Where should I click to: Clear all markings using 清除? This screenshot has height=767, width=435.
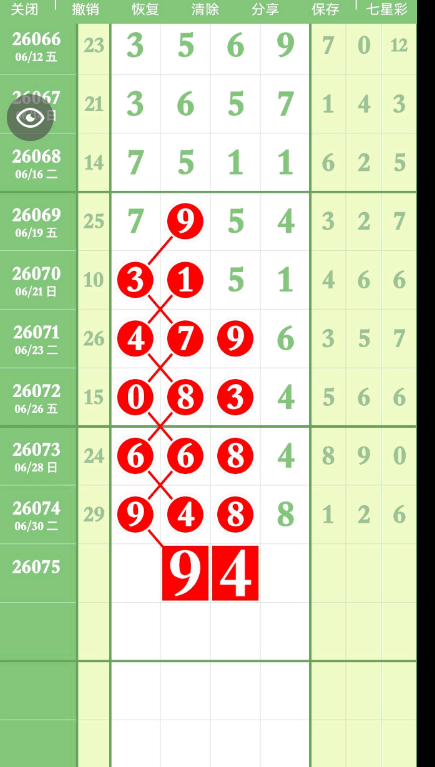205,9
